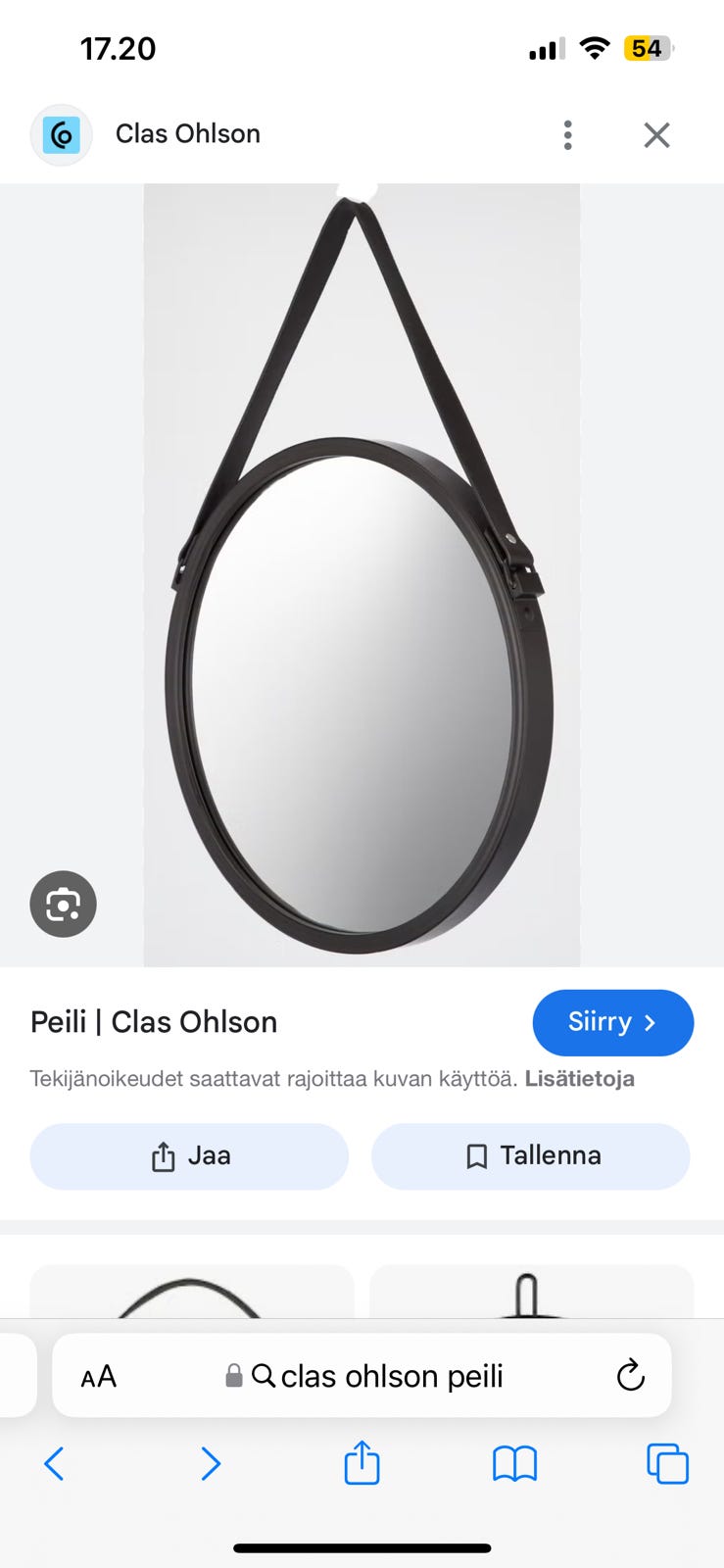Open the iOS share sheet
724x1568 pixels.
pos(362,1463)
